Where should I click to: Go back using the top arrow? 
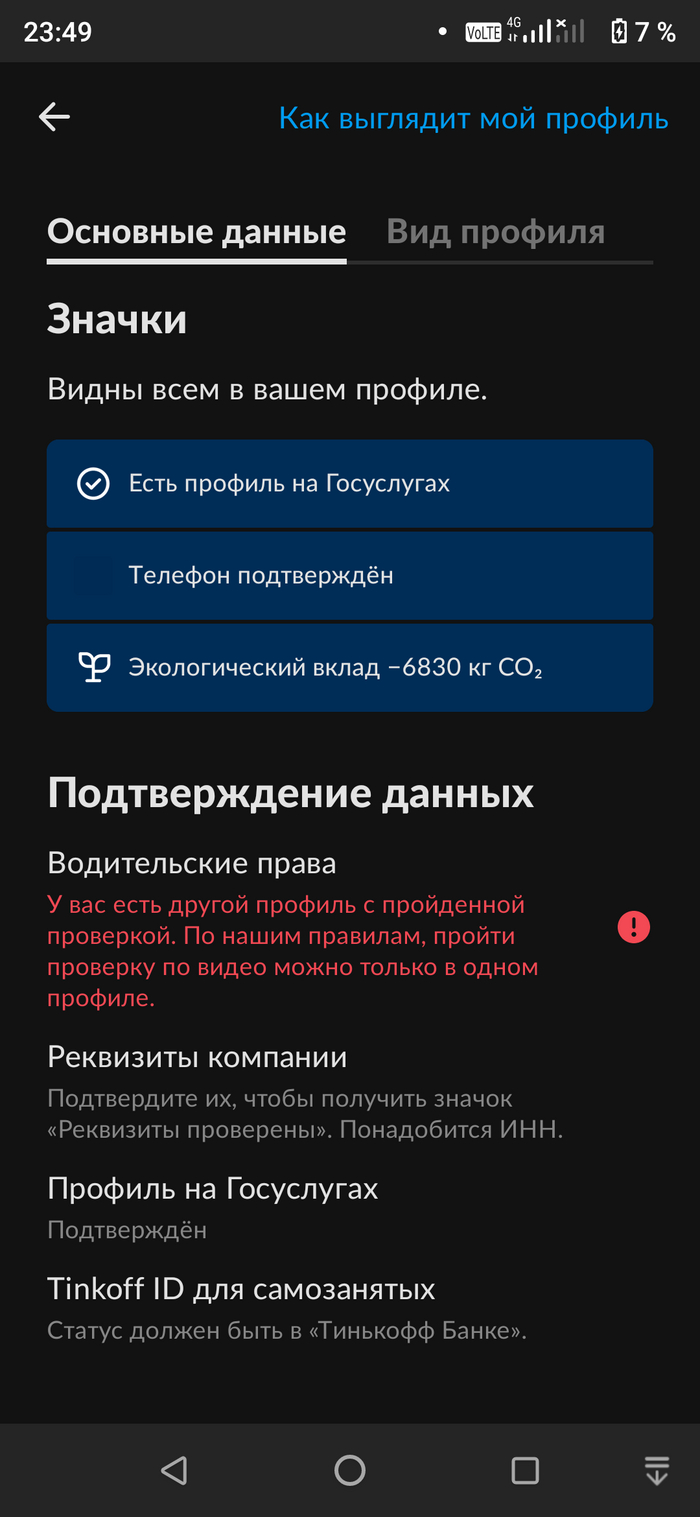click(54, 117)
